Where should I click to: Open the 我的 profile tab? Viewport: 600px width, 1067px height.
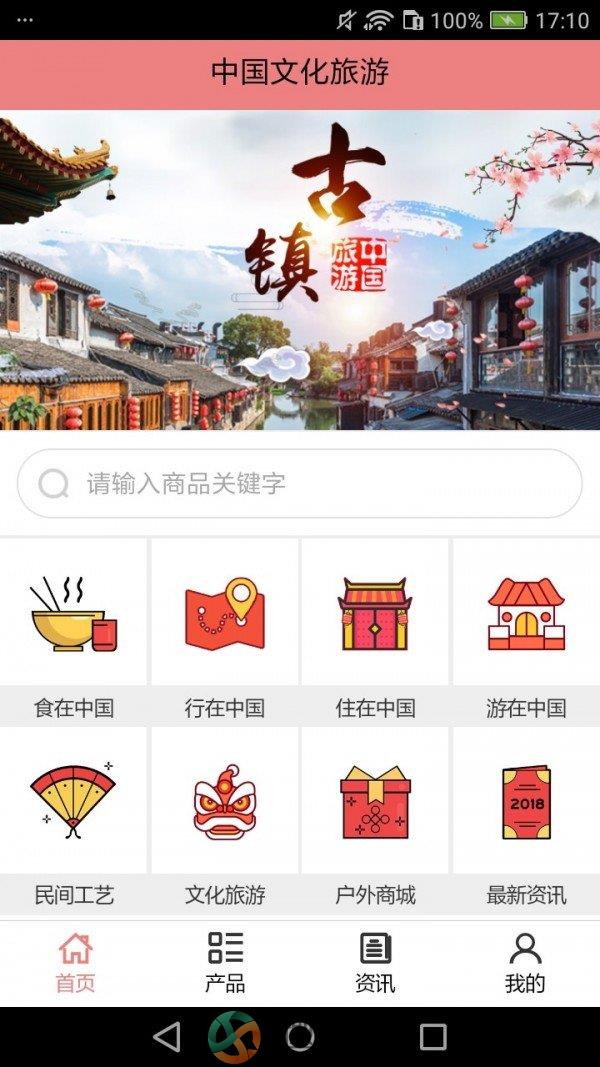525,962
